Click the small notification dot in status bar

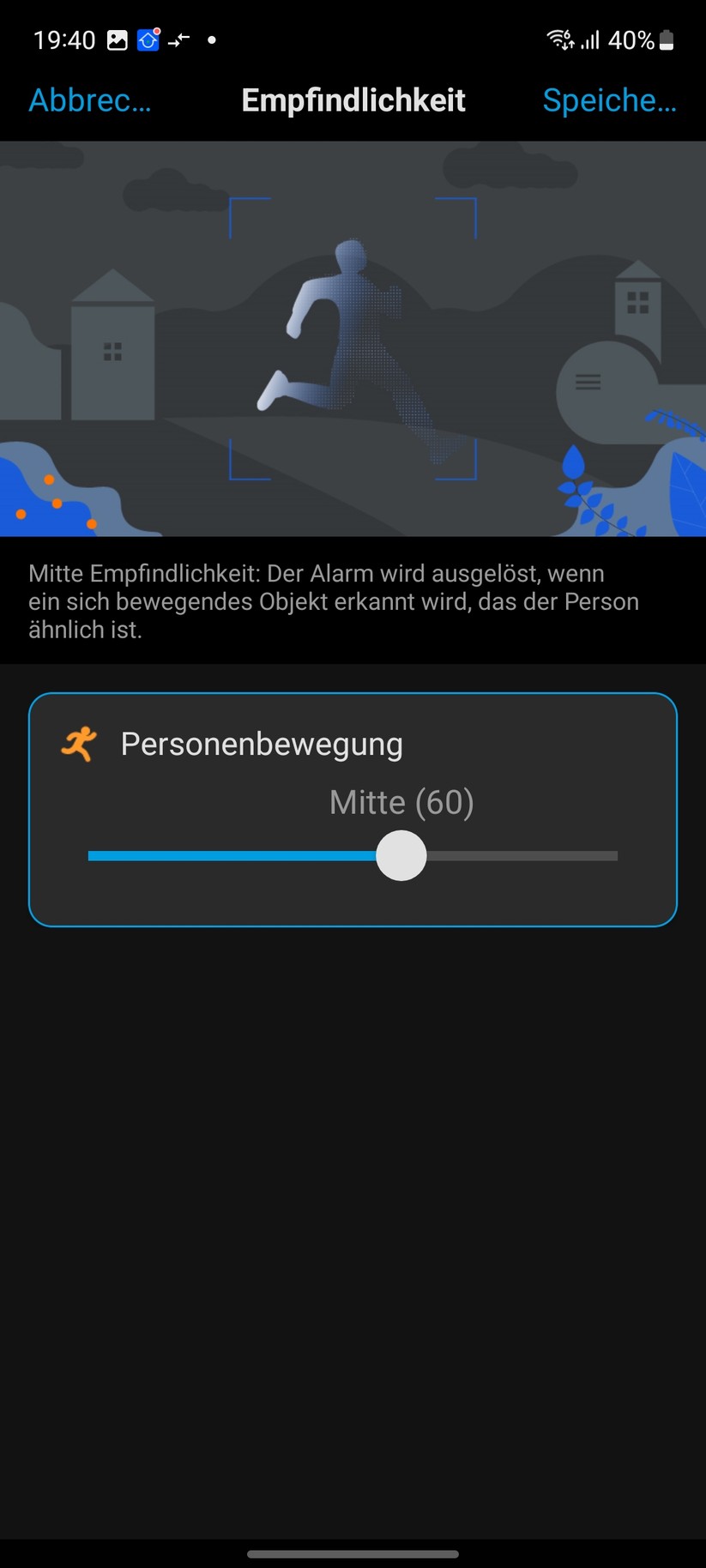tap(210, 40)
